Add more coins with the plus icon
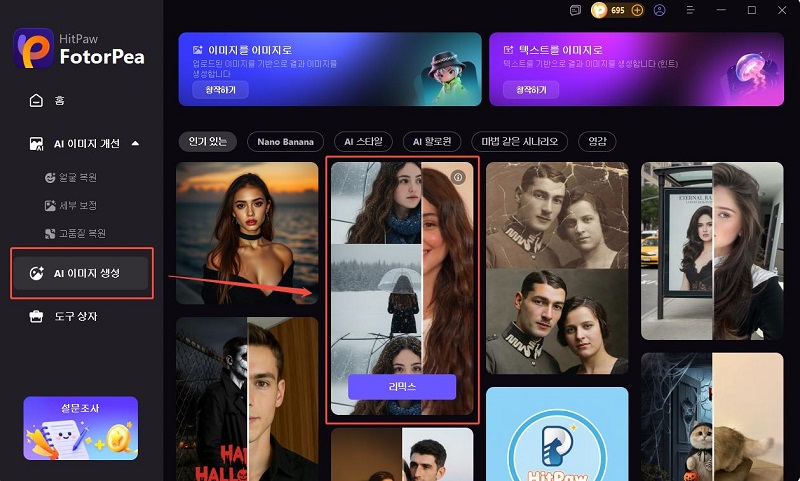The image size is (800, 481). tap(637, 10)
